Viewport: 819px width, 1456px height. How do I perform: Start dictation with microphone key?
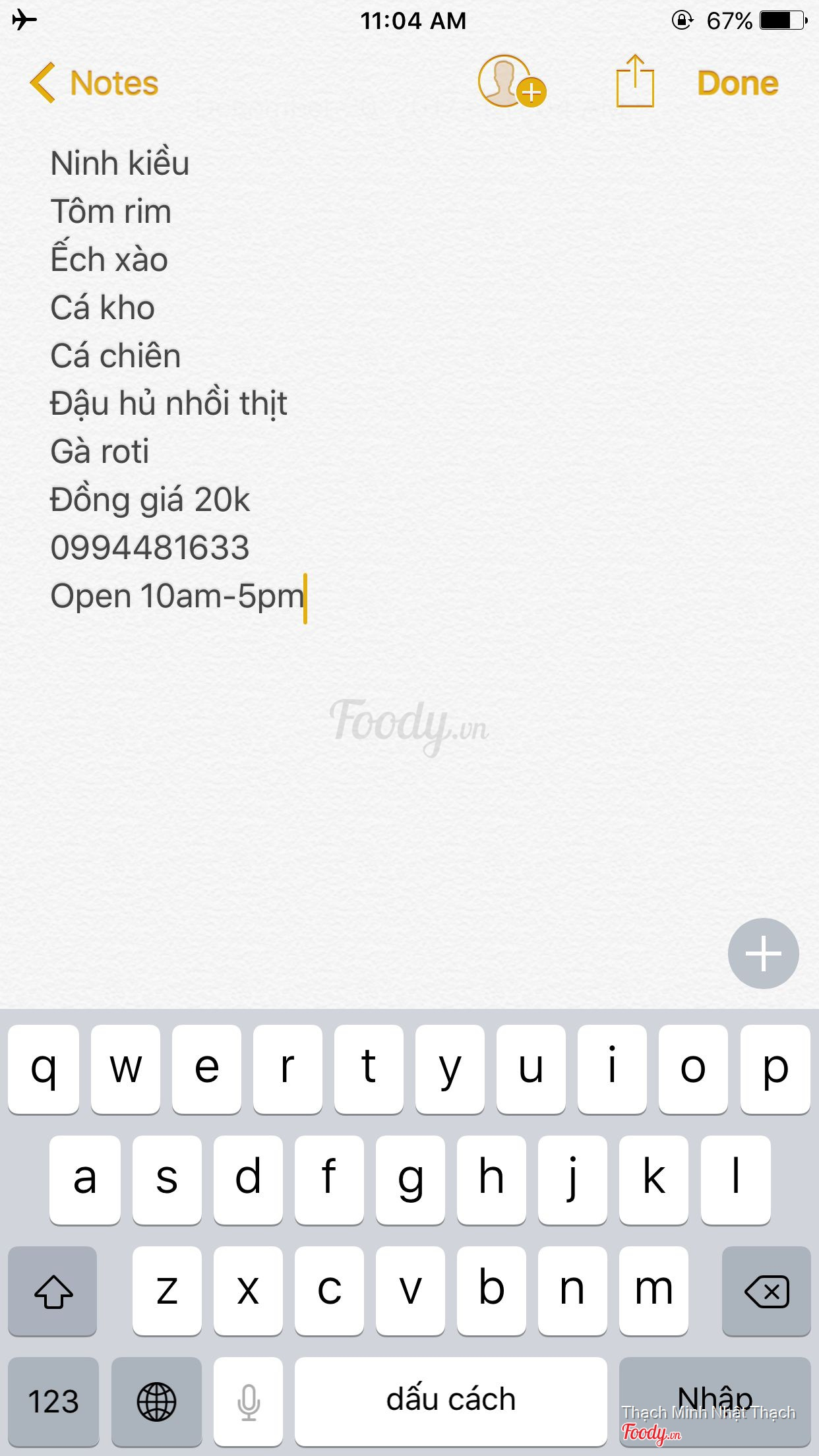tap(248, 1401)
